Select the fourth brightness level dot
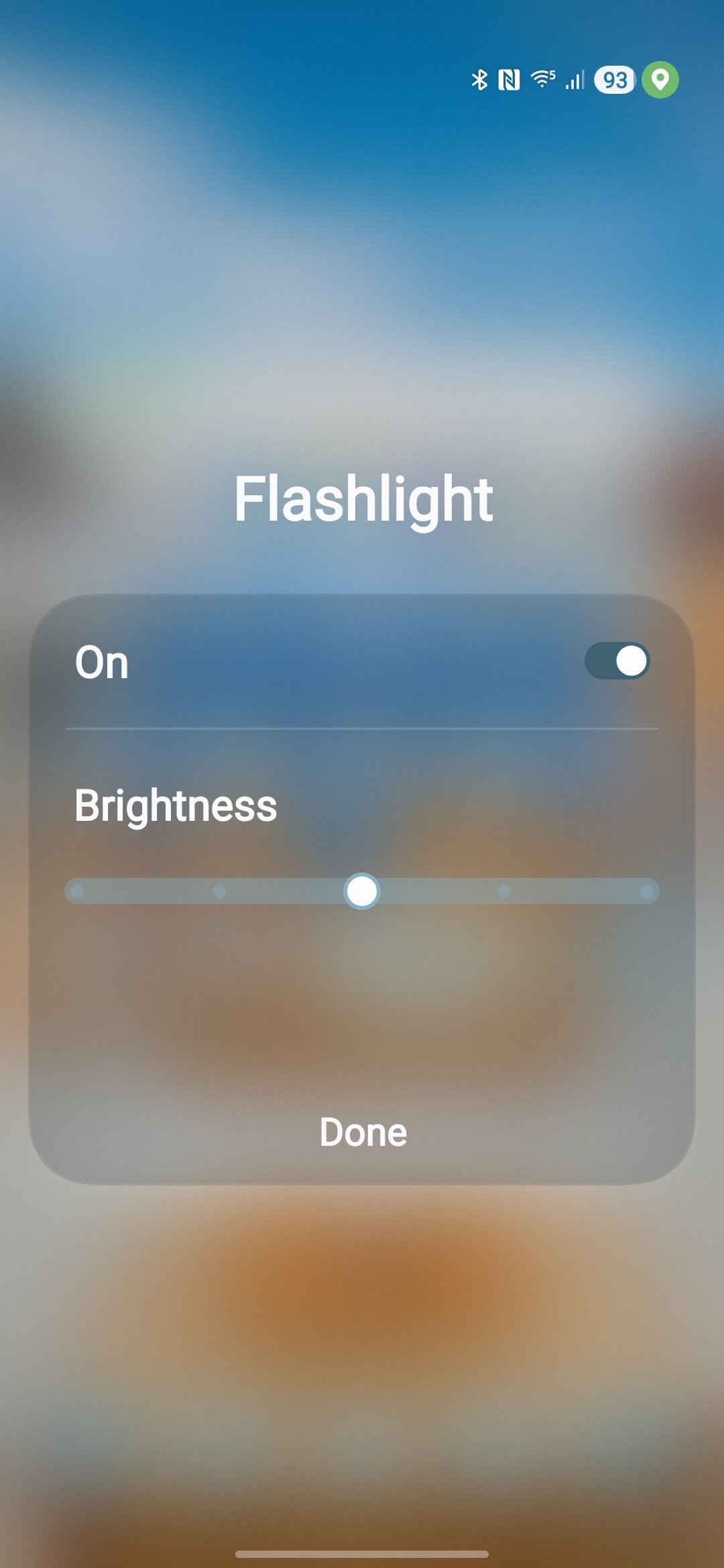Screen dimensions: 724x1568 [504, 891]
